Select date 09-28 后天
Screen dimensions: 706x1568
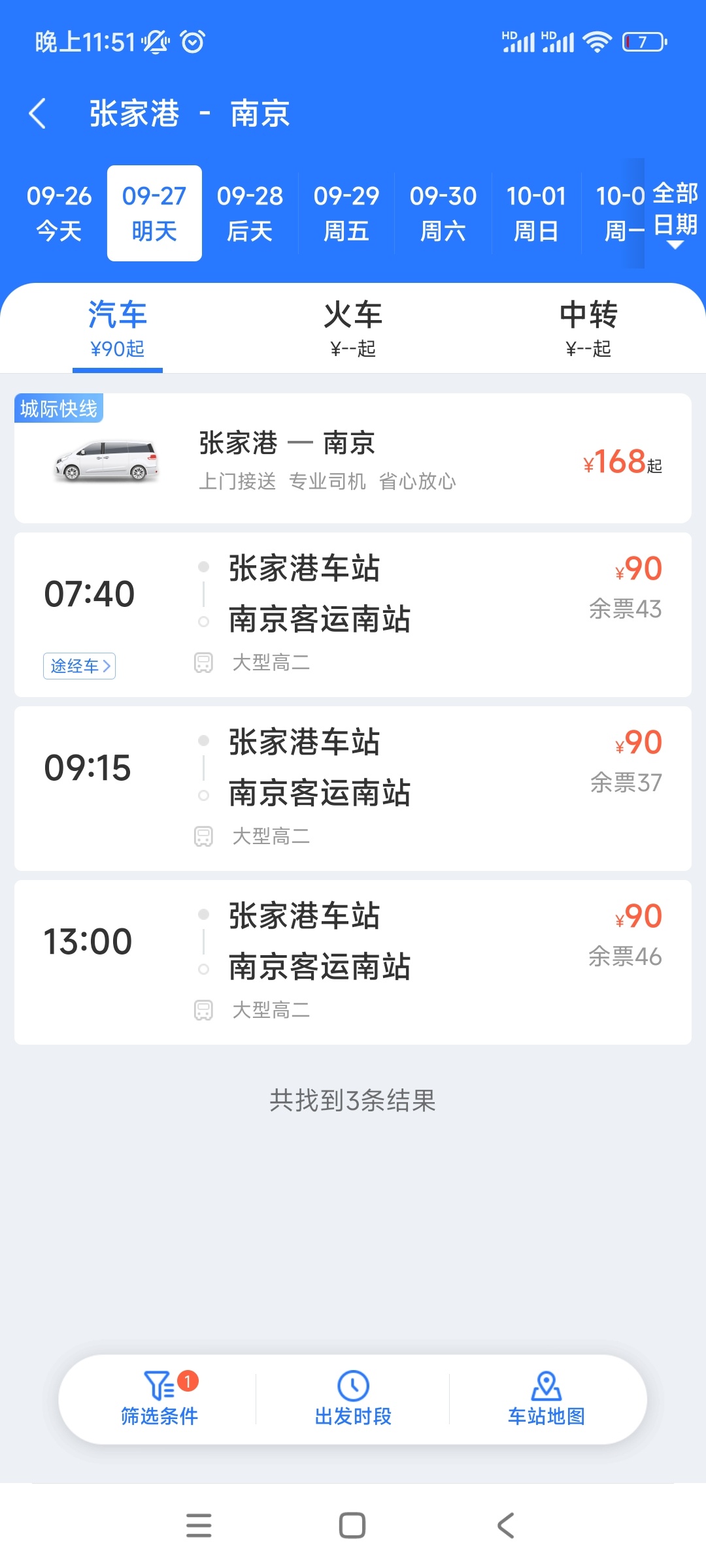250,213
